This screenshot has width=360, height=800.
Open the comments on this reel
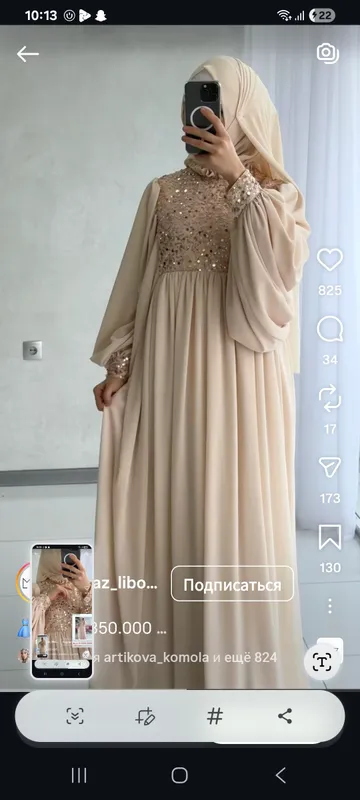pos(330,330)
